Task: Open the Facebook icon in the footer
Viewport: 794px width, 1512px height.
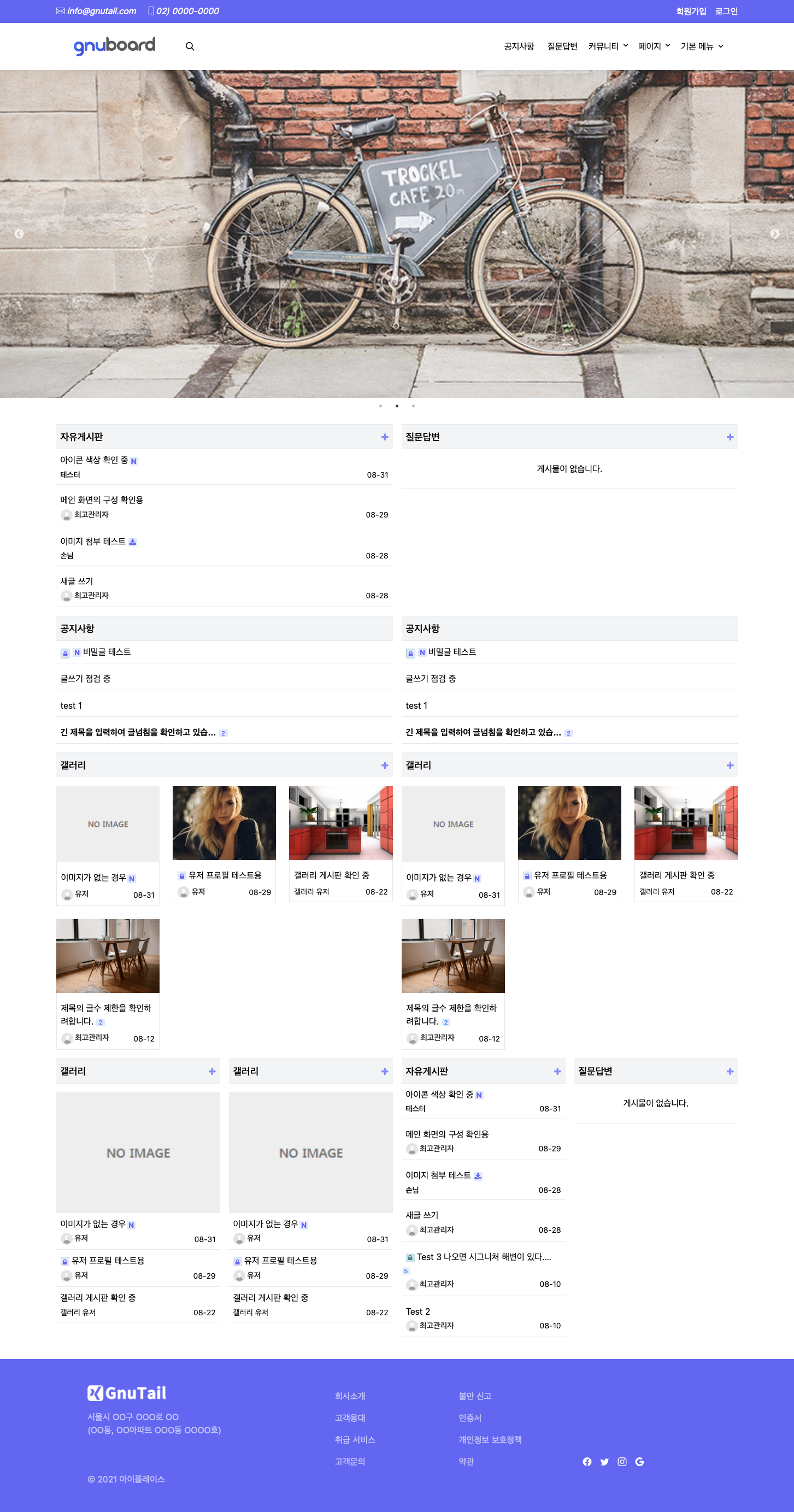Action: (x=587, y=1462)
